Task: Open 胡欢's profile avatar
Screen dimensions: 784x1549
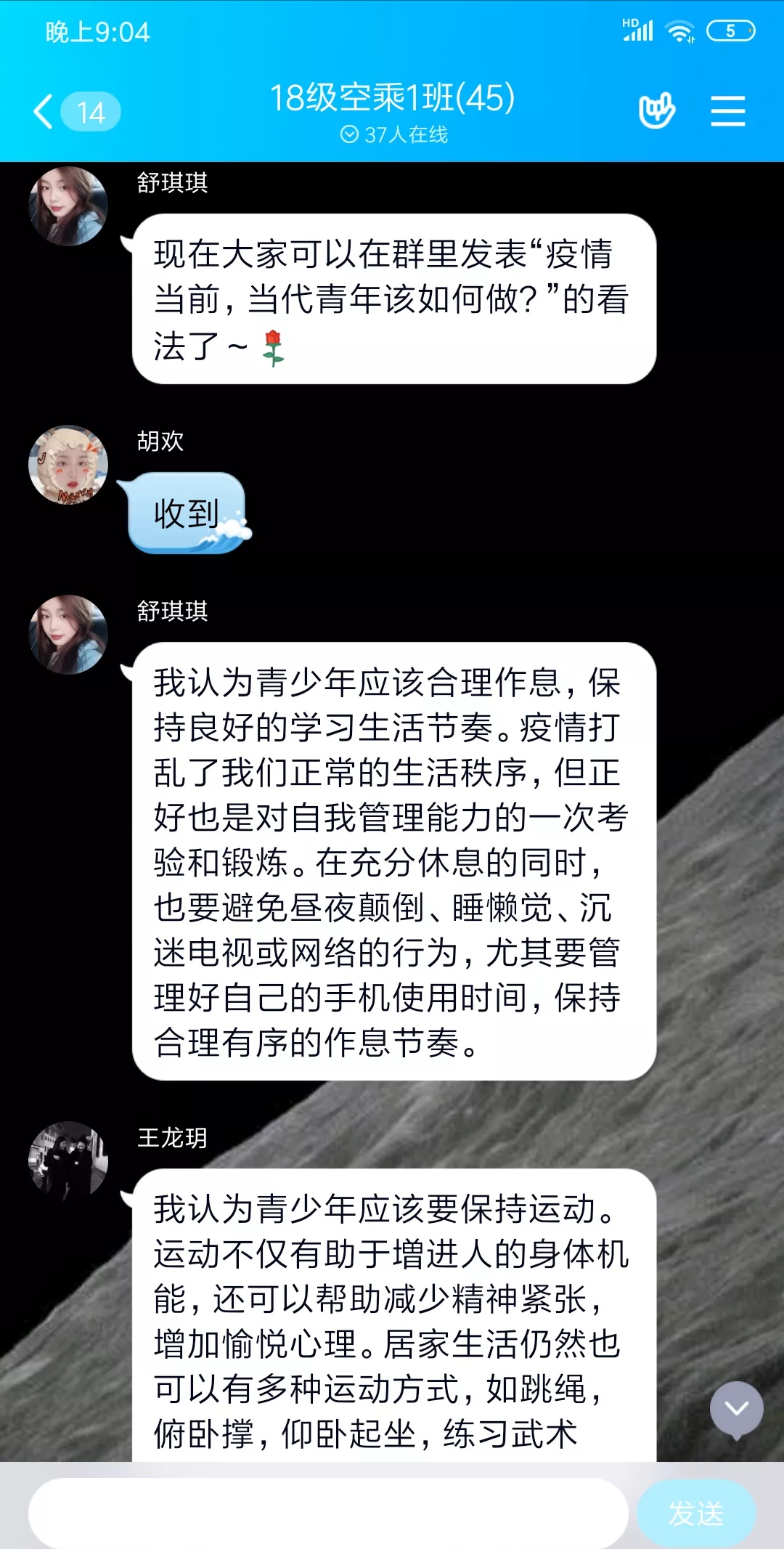Action: [68, 465]
